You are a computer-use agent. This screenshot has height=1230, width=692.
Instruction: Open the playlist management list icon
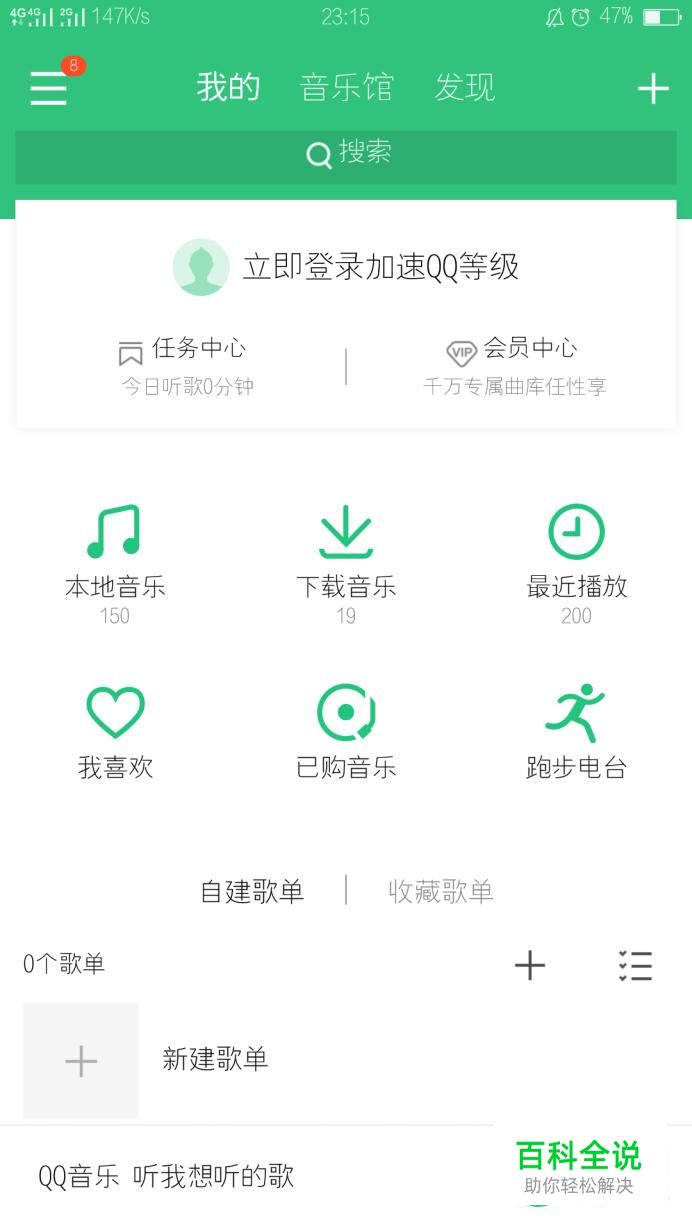(x=635, y=965)
